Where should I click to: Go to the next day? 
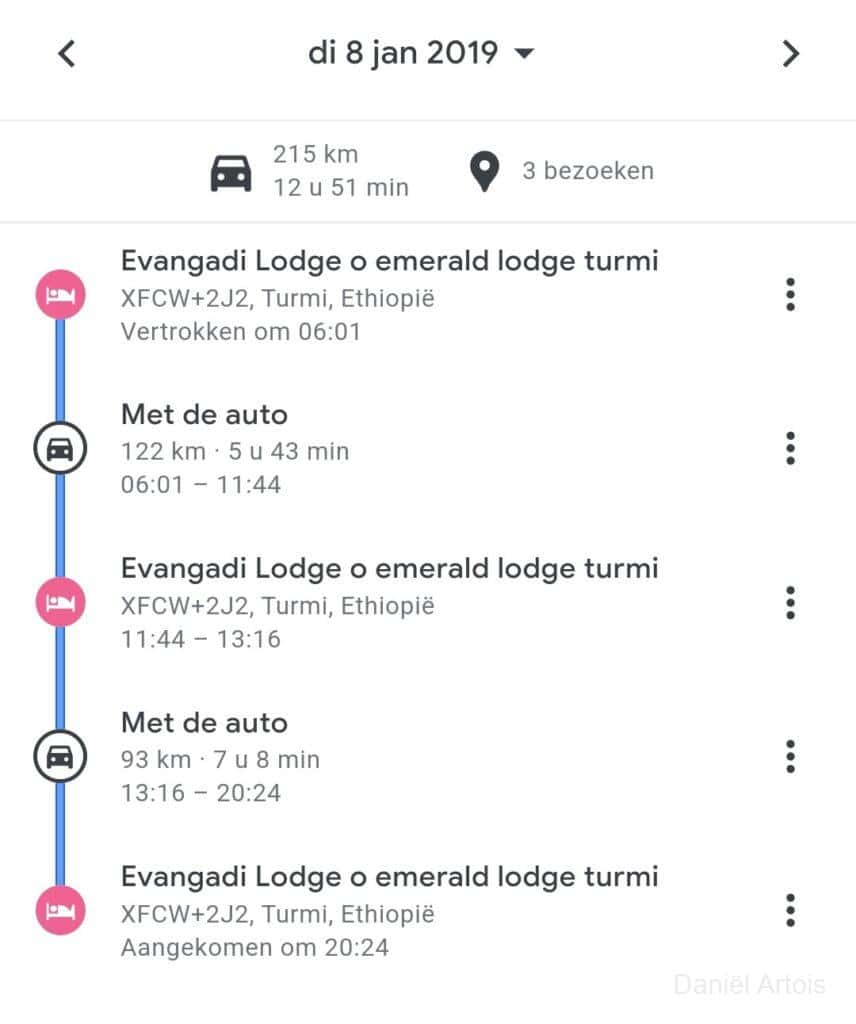[x=790, y=54]
